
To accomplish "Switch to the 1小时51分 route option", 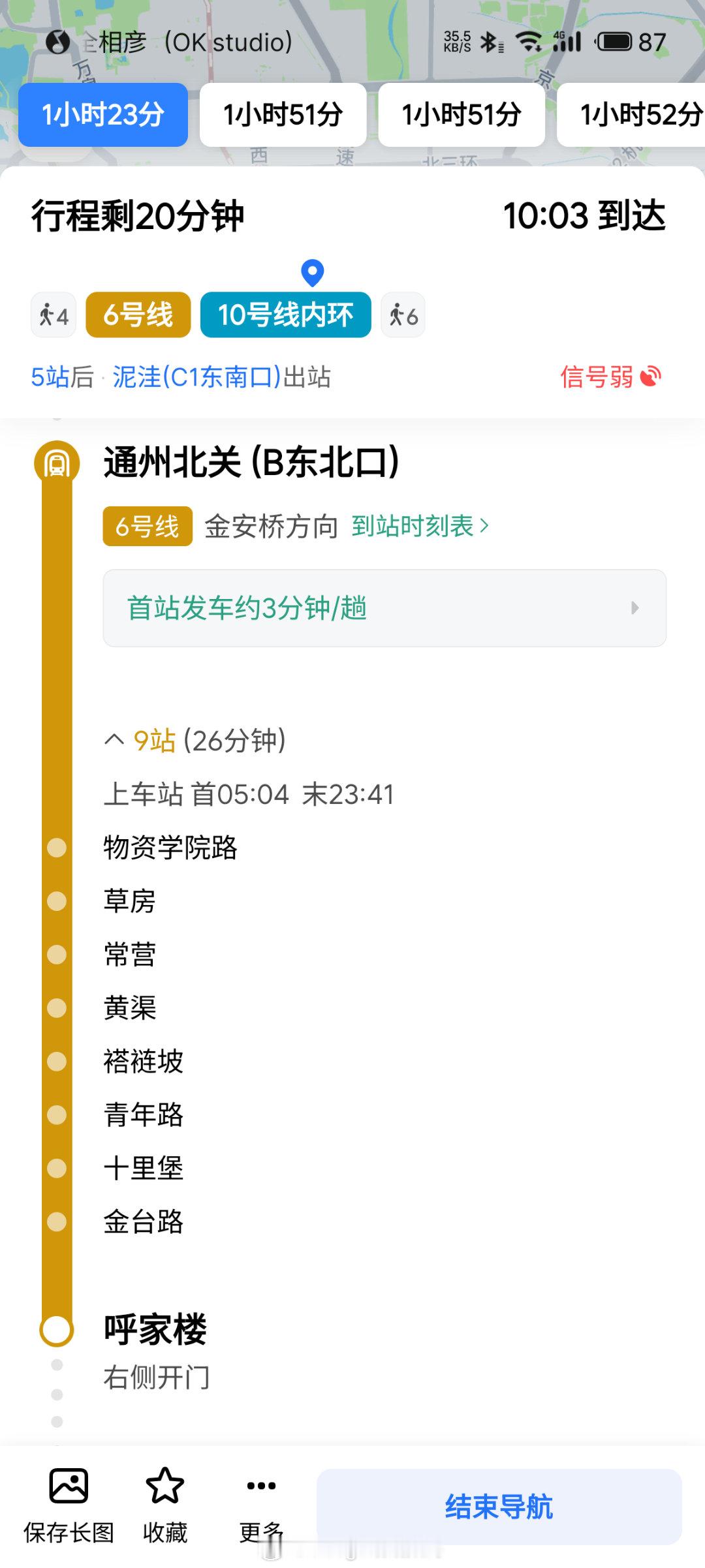I will pyautogui.click(x=282, y=114).
